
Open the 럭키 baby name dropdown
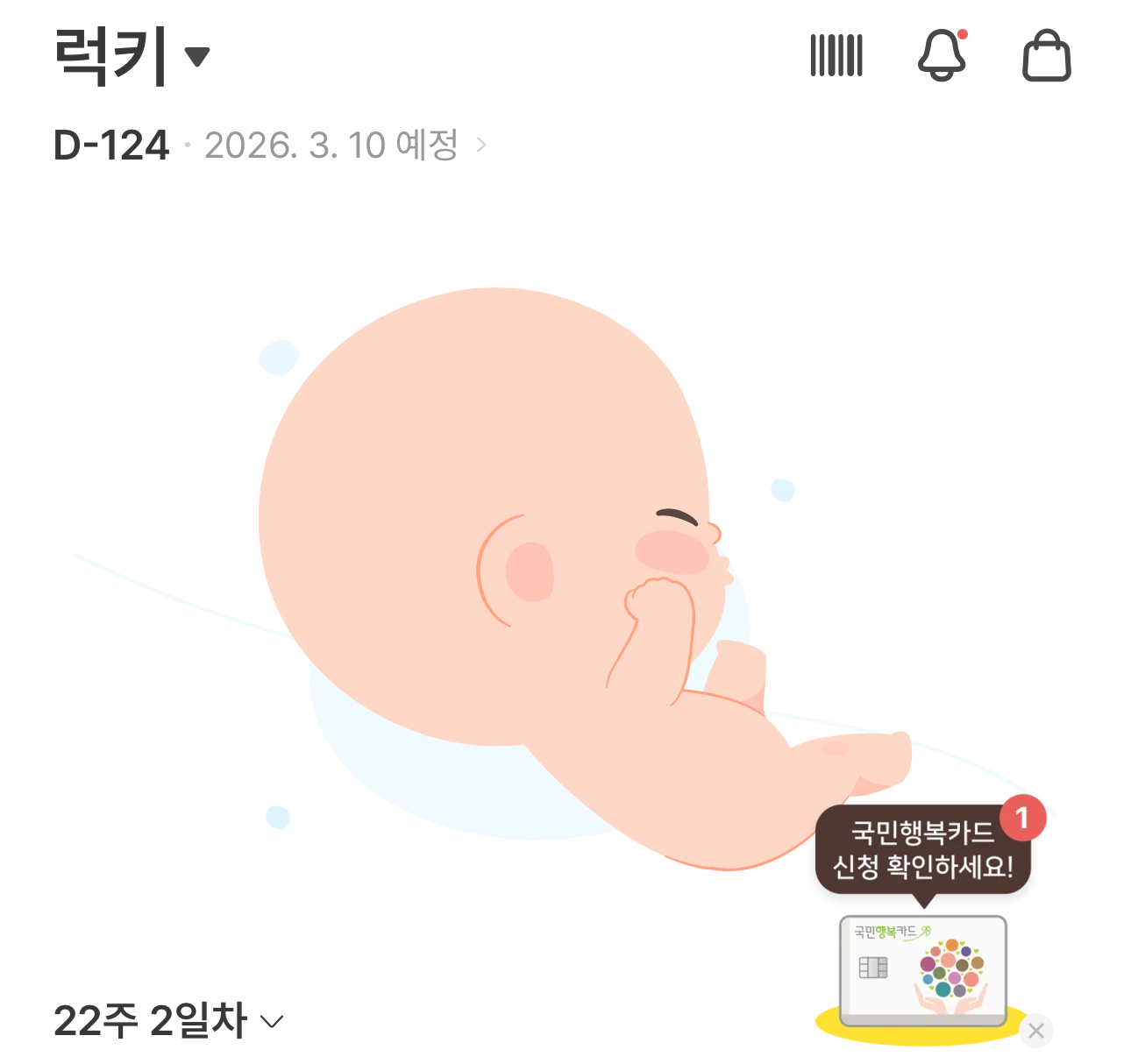point(132,57)
